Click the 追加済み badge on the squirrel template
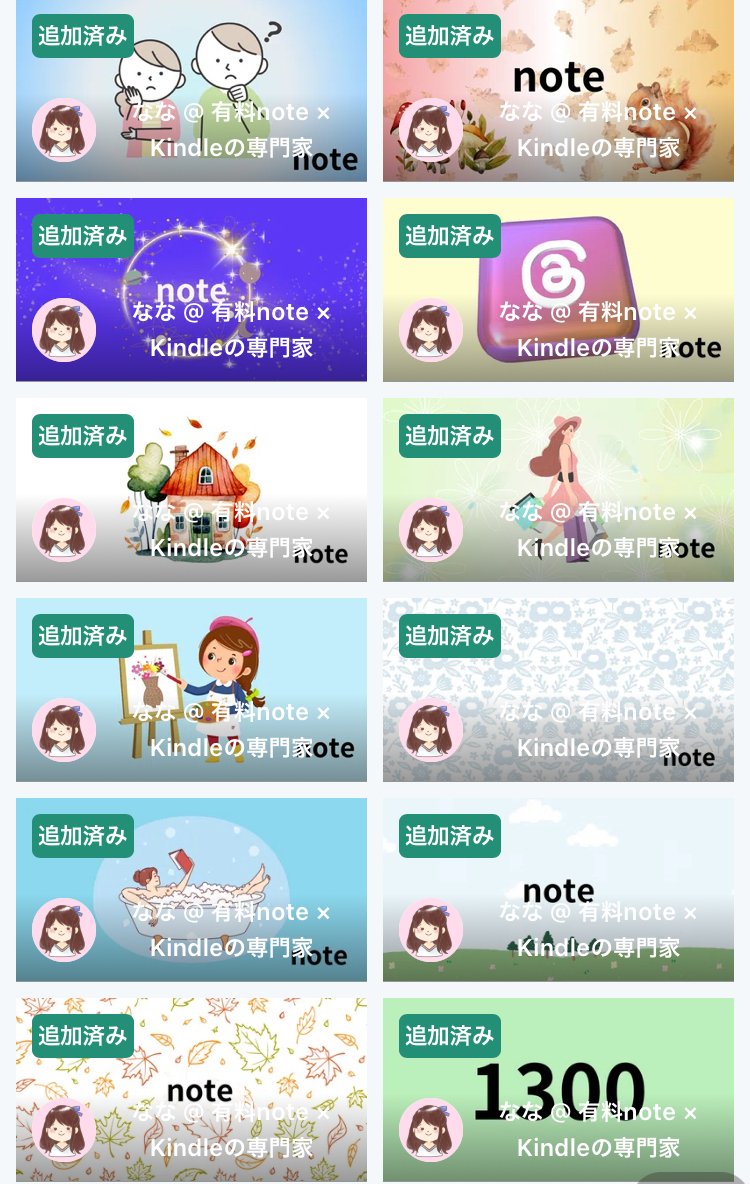The image size is (750, 1184). point(449,35)
